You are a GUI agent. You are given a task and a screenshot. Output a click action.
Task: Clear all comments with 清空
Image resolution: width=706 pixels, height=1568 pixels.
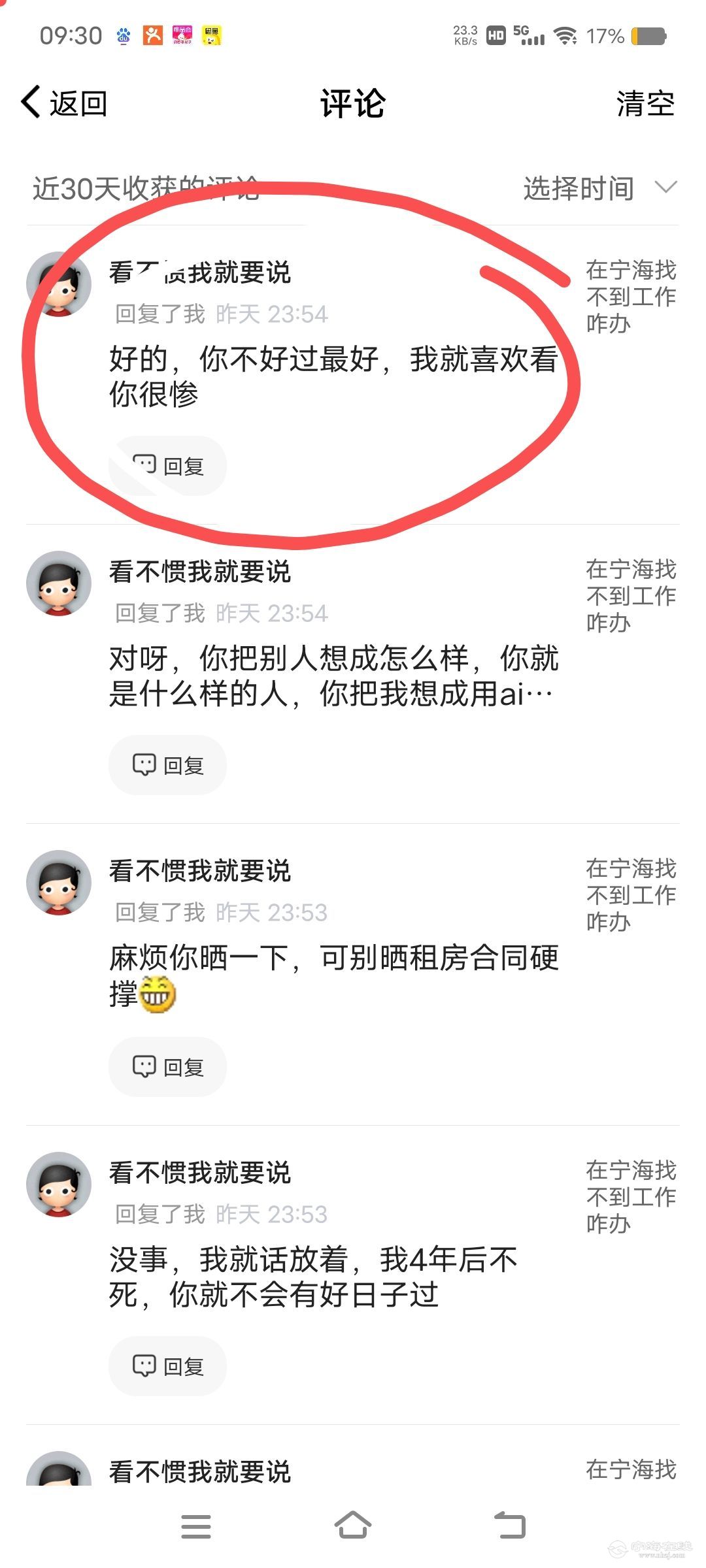(x=645, y=103)
